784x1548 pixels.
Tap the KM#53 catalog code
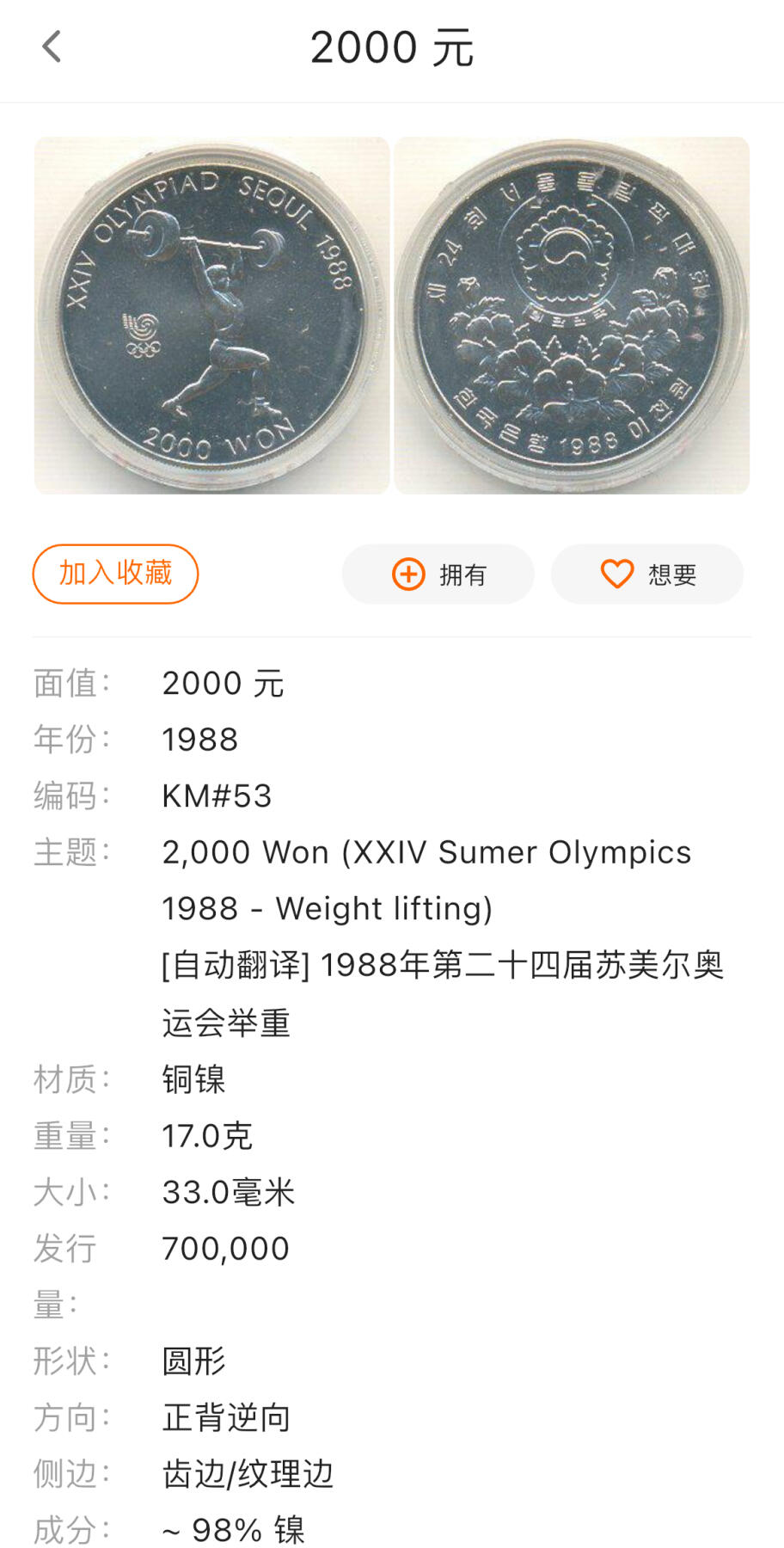click(217, 795)
